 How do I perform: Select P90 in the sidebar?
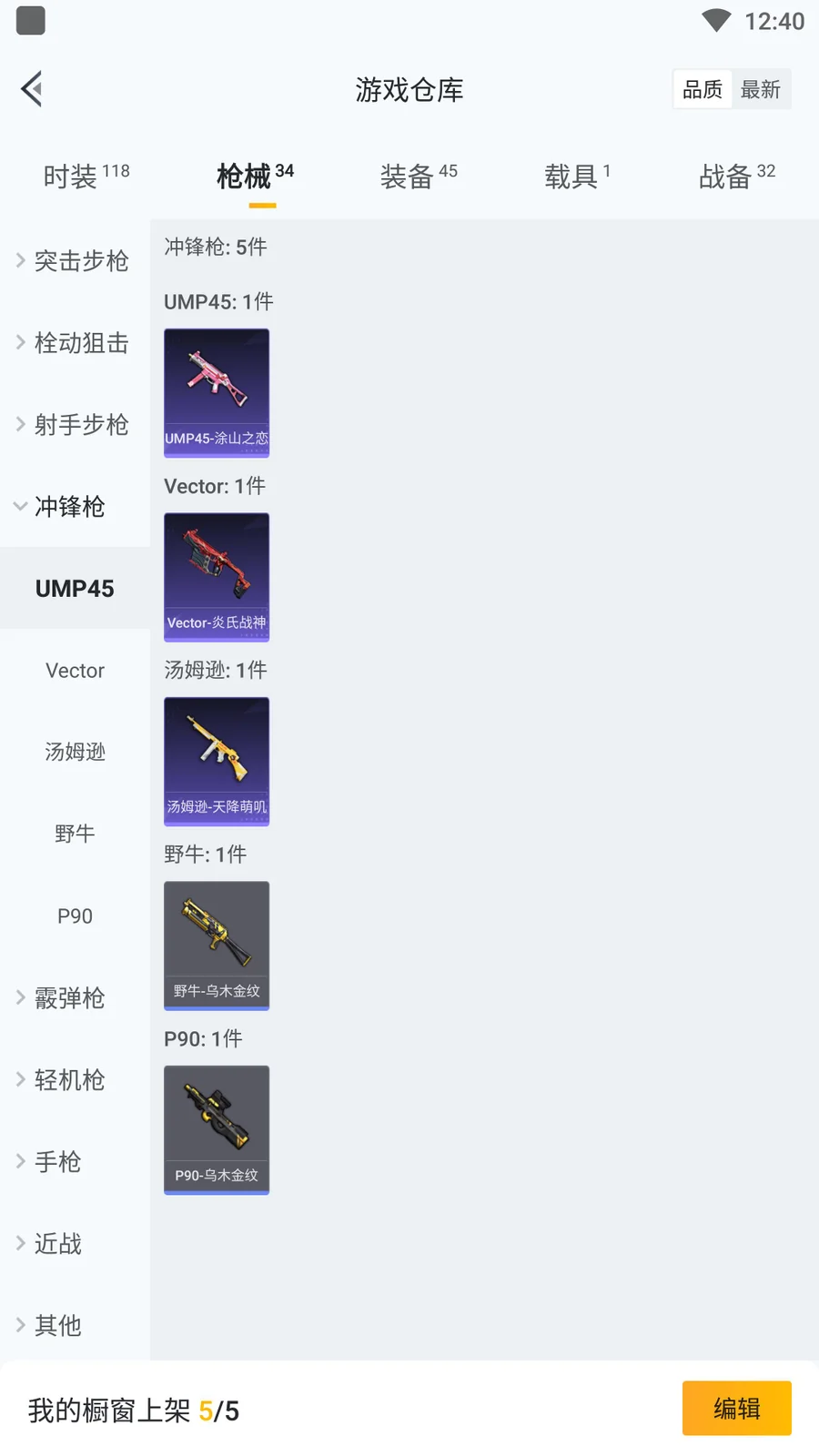(x=75, y=916)
